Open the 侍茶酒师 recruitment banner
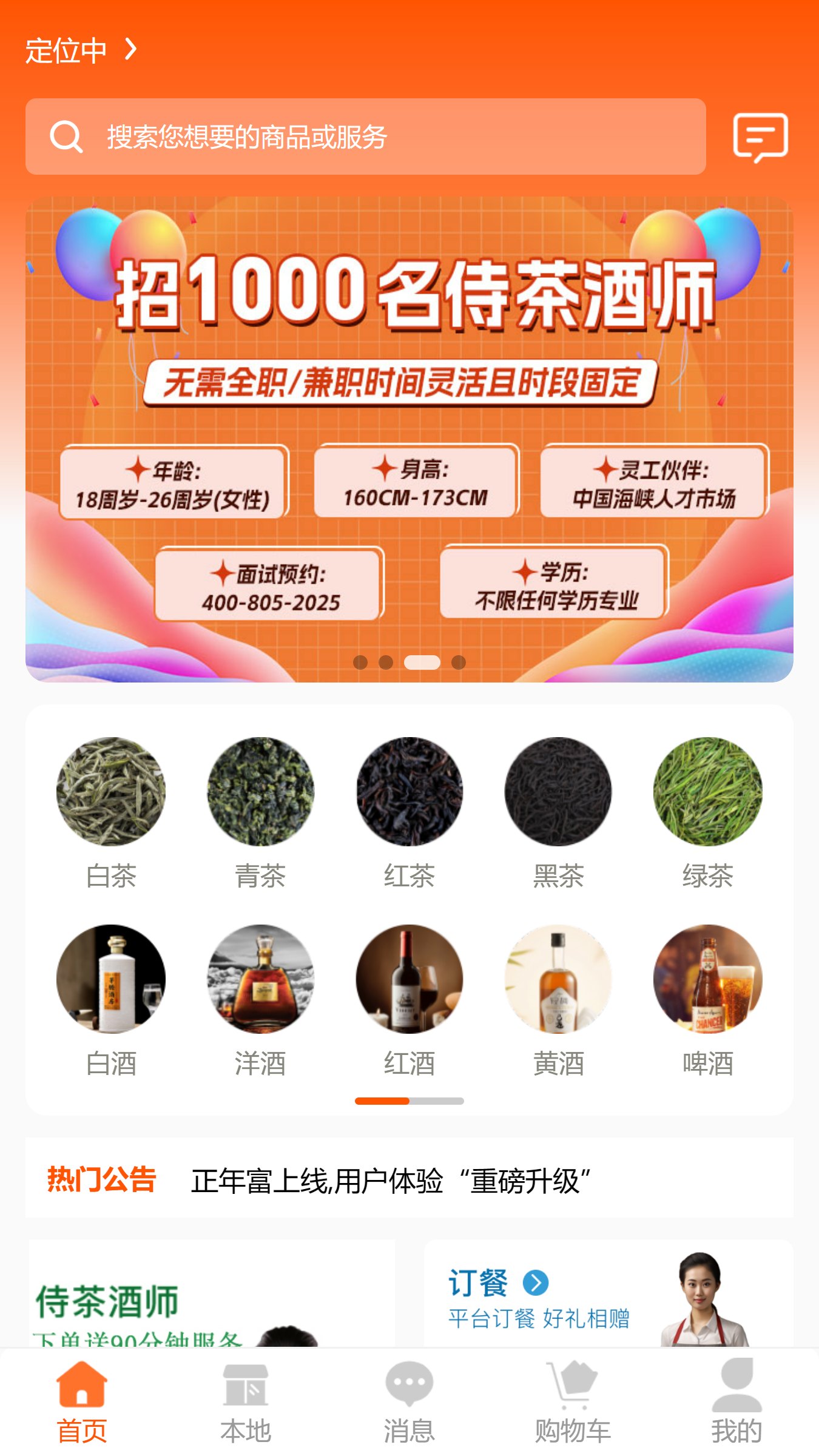This screenshot has width=819, height=1456. tap(409, 439)
